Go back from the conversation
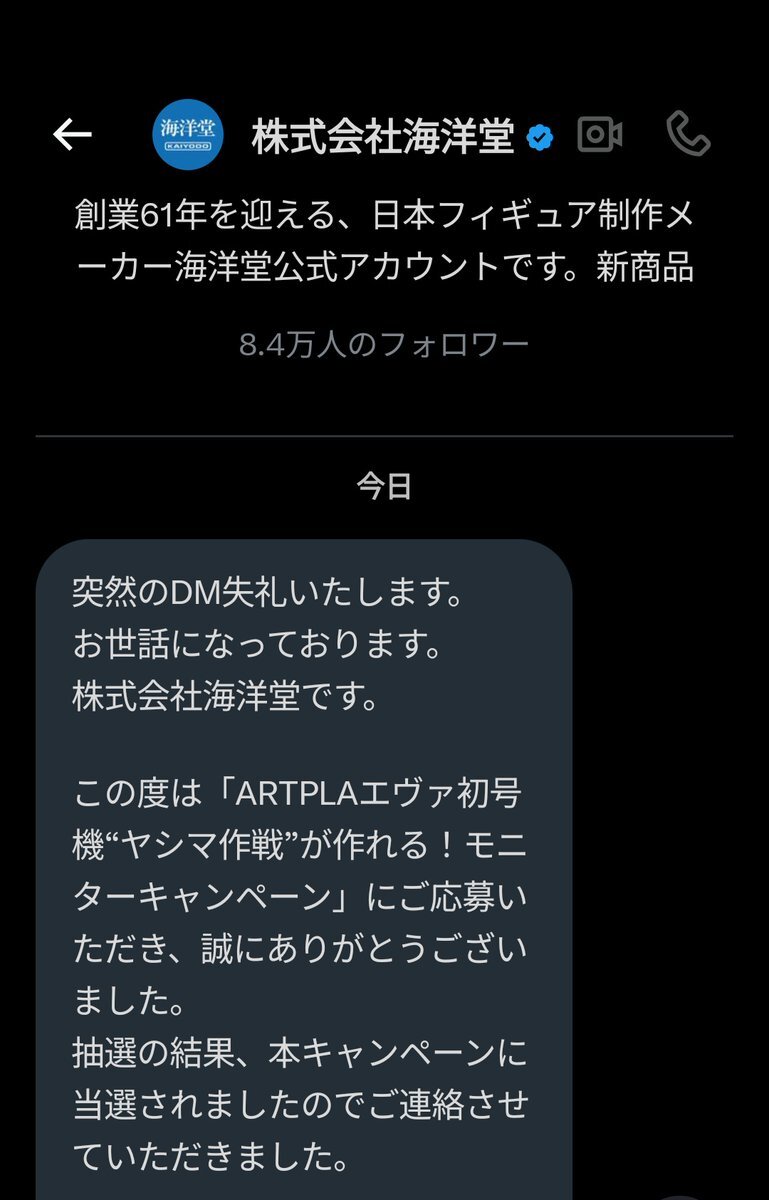The image size is (769, 1200). (72, 134)
